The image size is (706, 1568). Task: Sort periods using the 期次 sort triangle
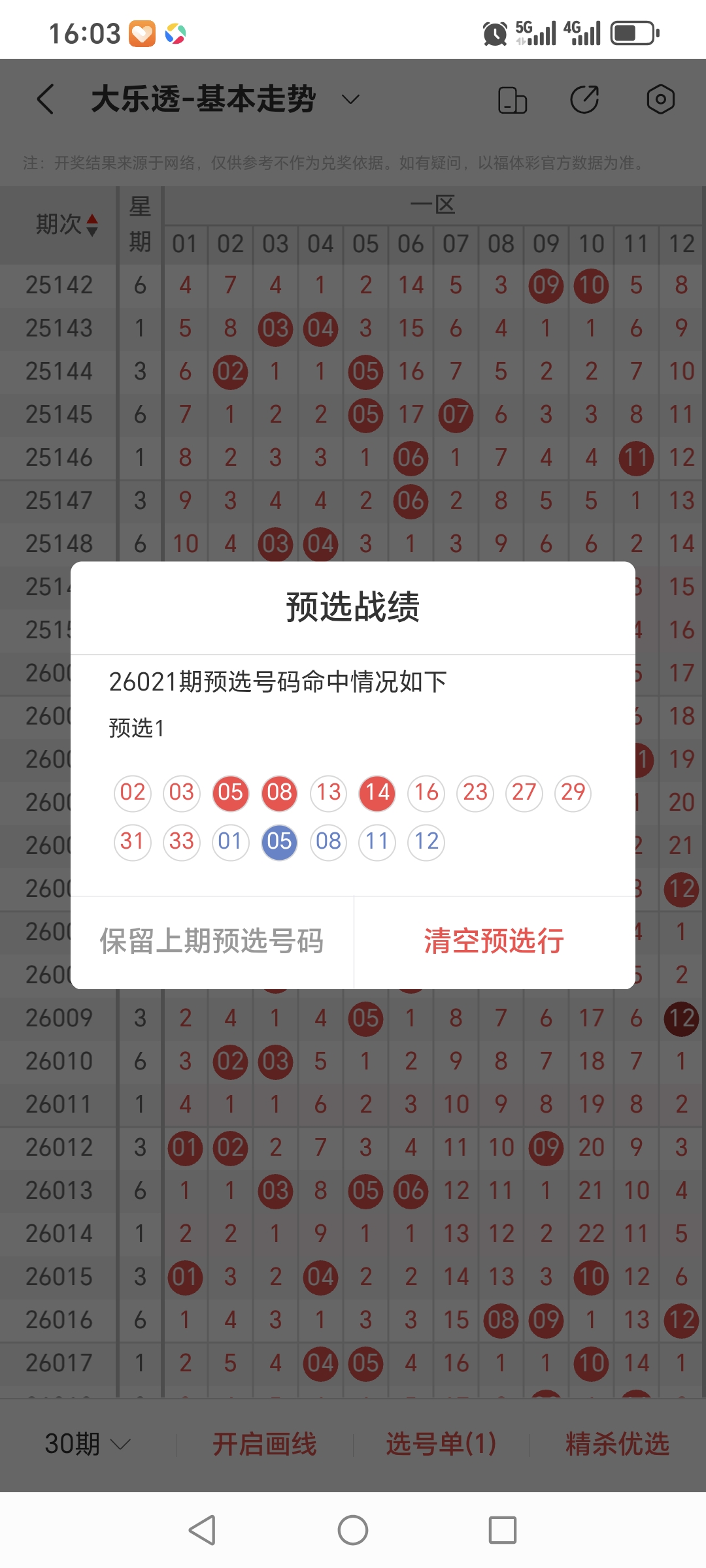point(92,225)
